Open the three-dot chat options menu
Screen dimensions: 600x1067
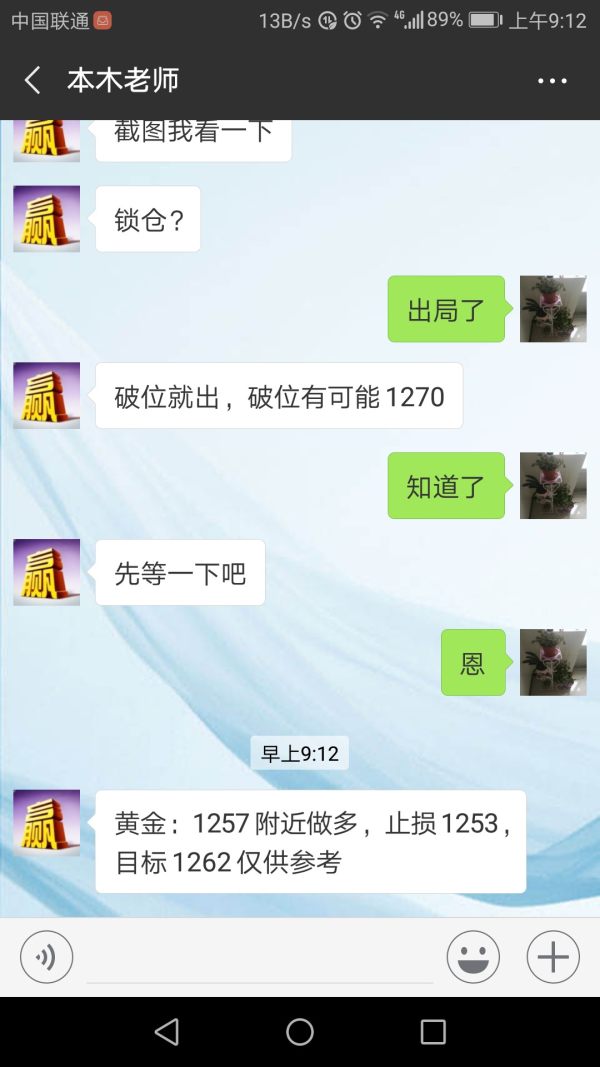coord(552,81)
